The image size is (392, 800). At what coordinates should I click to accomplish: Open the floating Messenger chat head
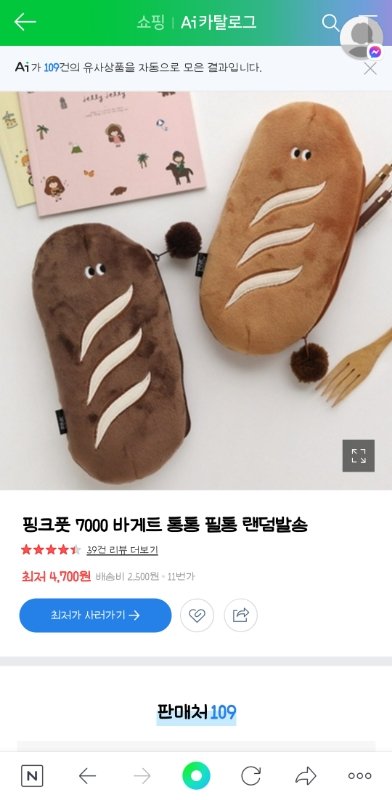point(362,38)
